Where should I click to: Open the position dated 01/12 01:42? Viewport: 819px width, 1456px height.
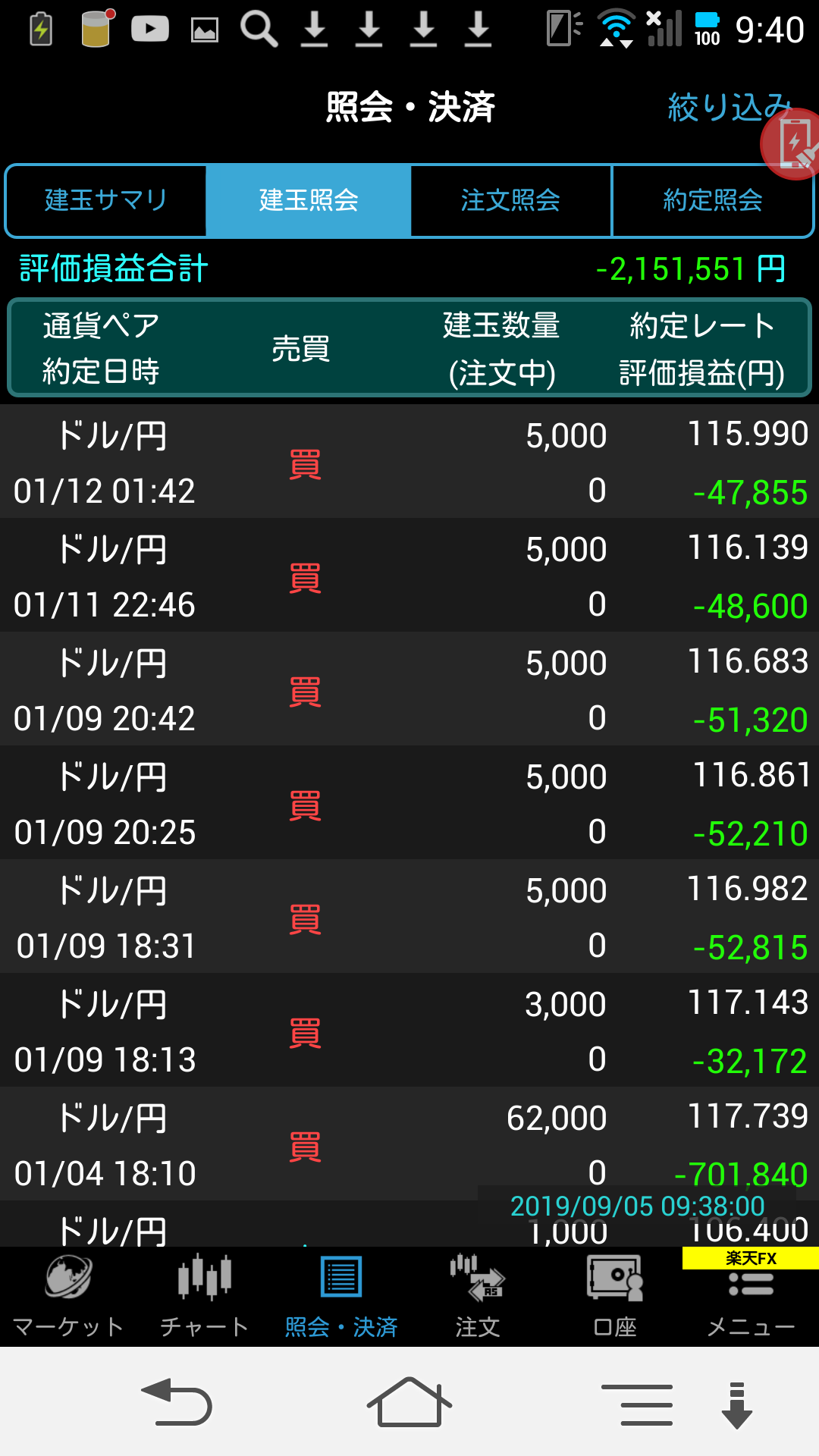pyautogui.click(x=409, y=462)
